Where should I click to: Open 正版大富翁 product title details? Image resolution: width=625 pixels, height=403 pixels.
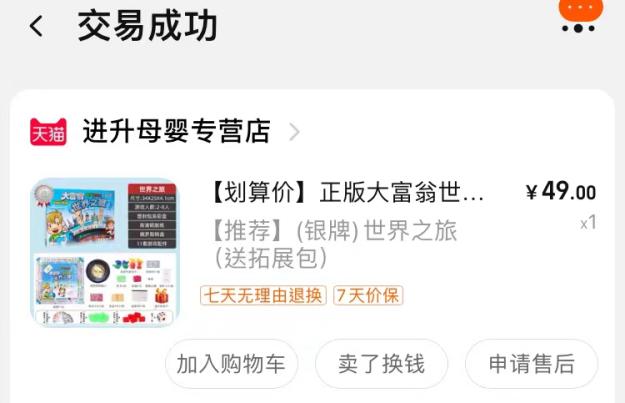point(347,192)
